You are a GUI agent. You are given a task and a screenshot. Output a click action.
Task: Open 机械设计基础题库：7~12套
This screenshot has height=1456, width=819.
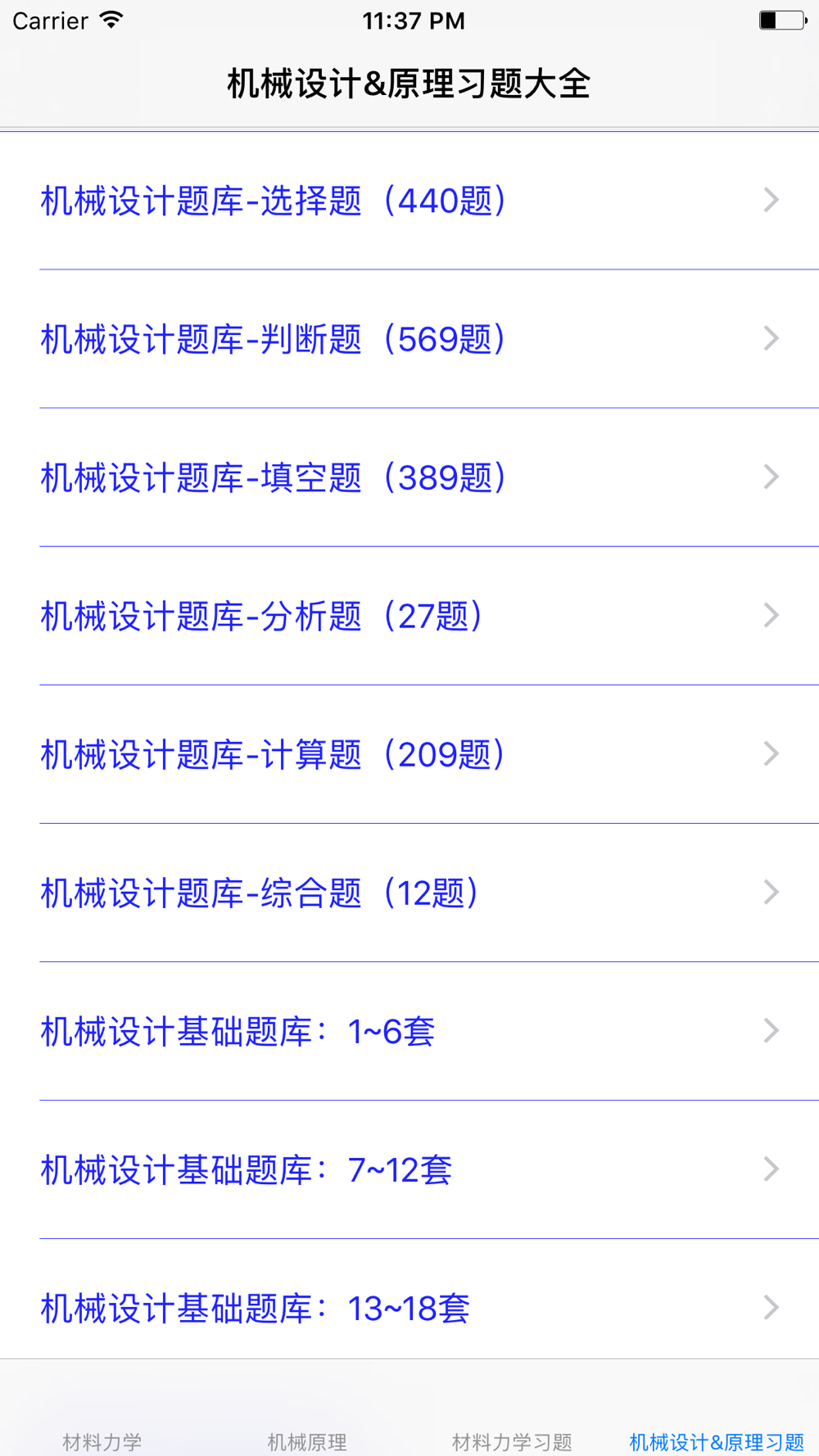point(409,1169)
